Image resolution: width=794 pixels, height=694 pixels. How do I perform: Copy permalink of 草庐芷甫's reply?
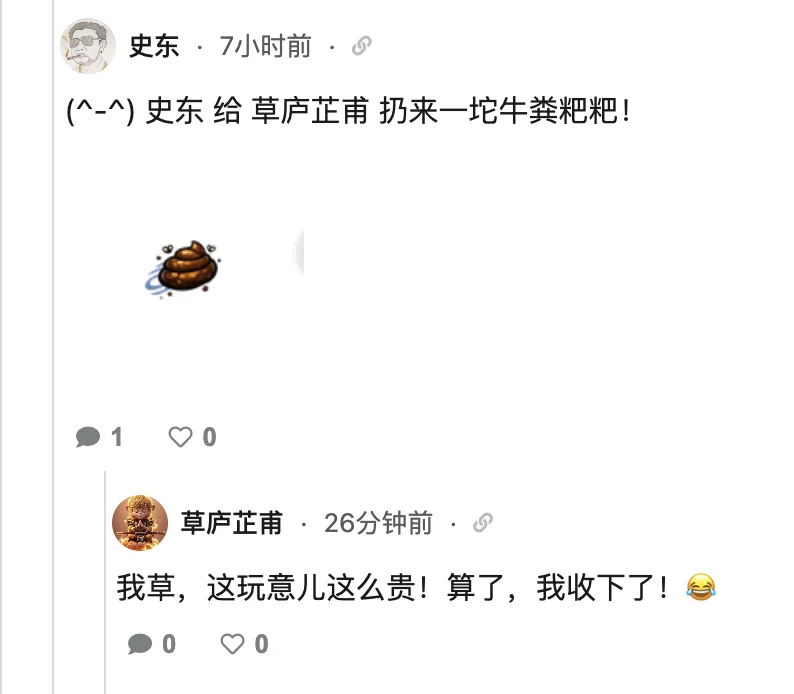482,523
